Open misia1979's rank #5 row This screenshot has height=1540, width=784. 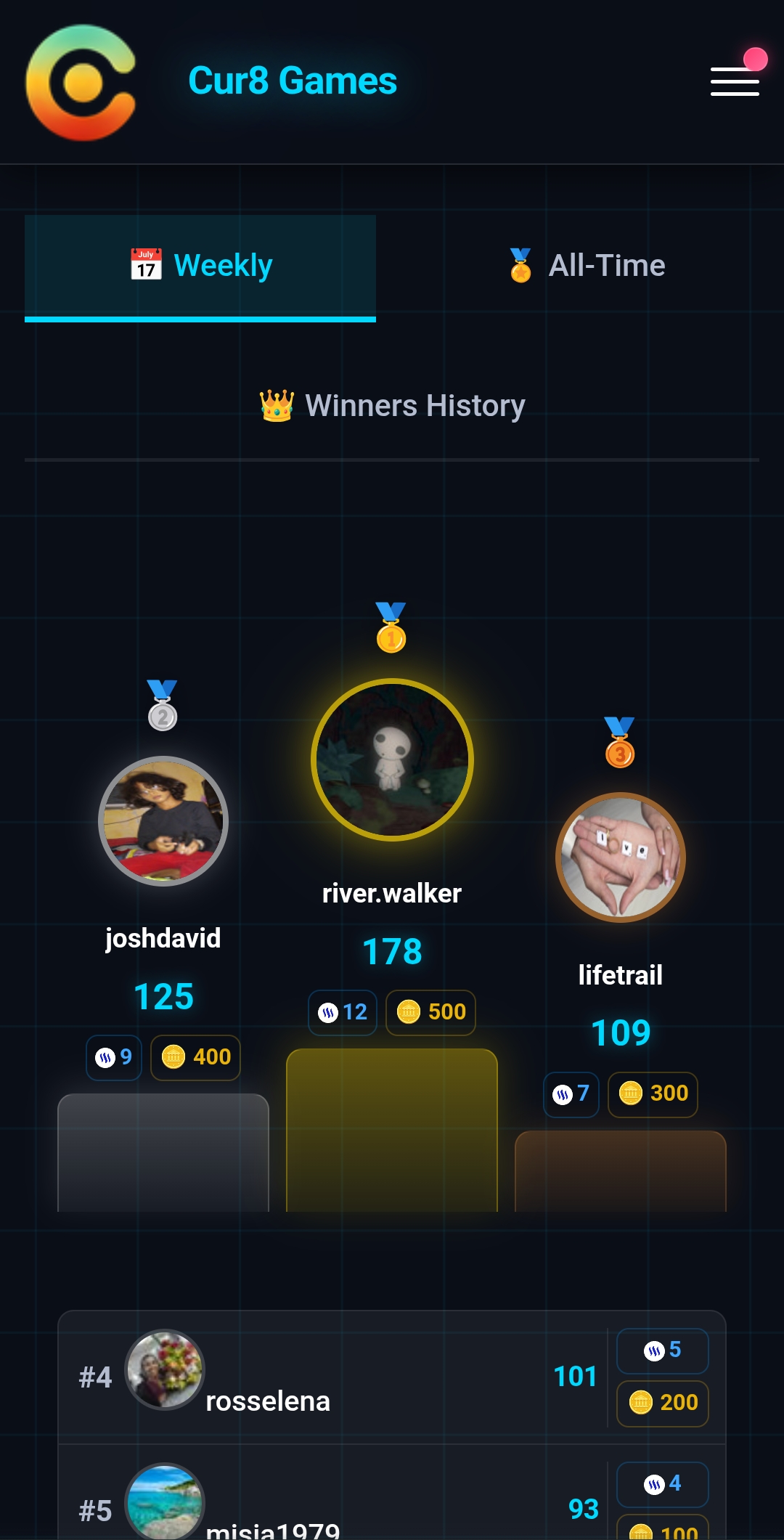392,1507
